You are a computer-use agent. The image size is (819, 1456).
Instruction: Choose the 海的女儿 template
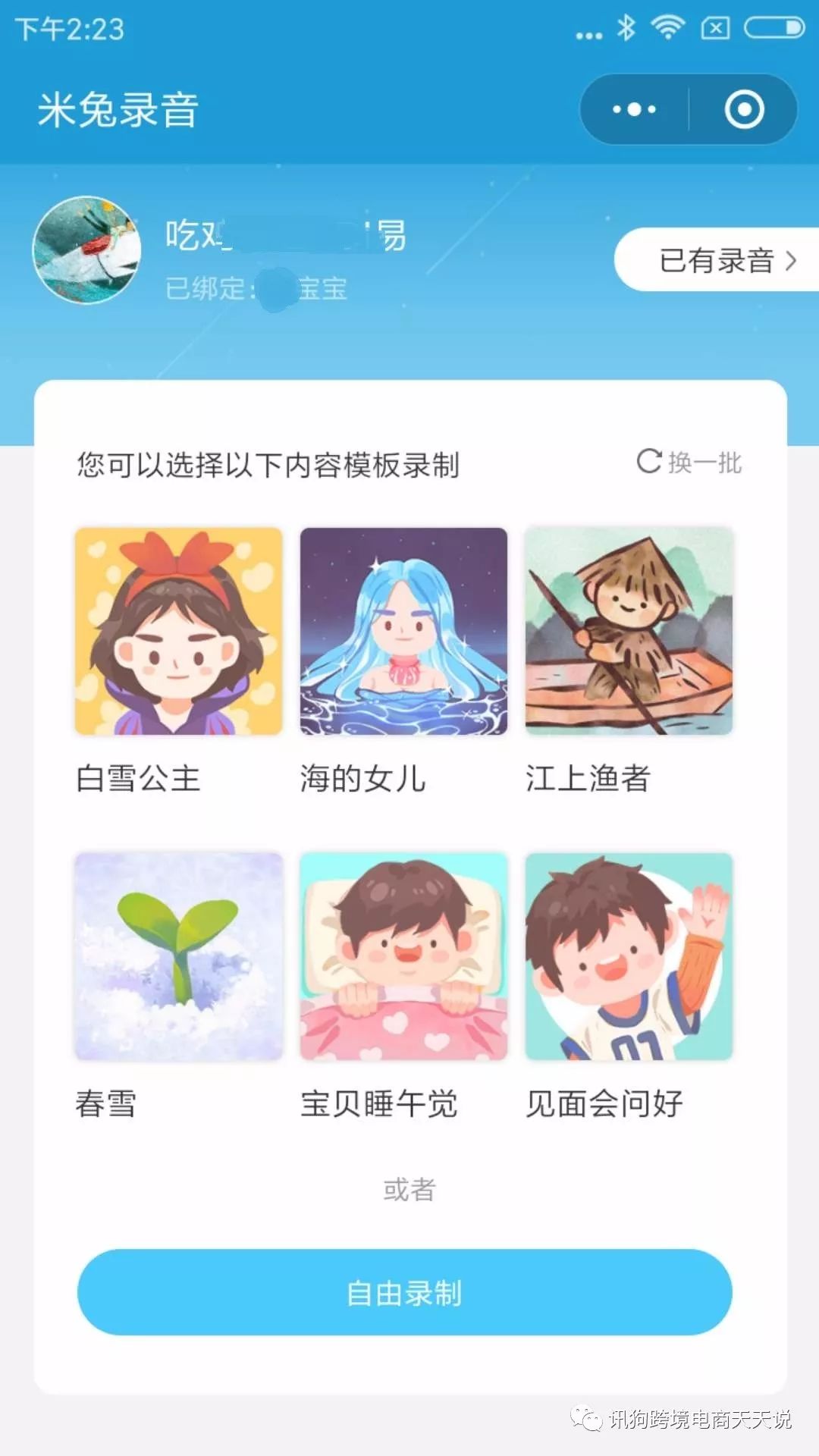403,632
